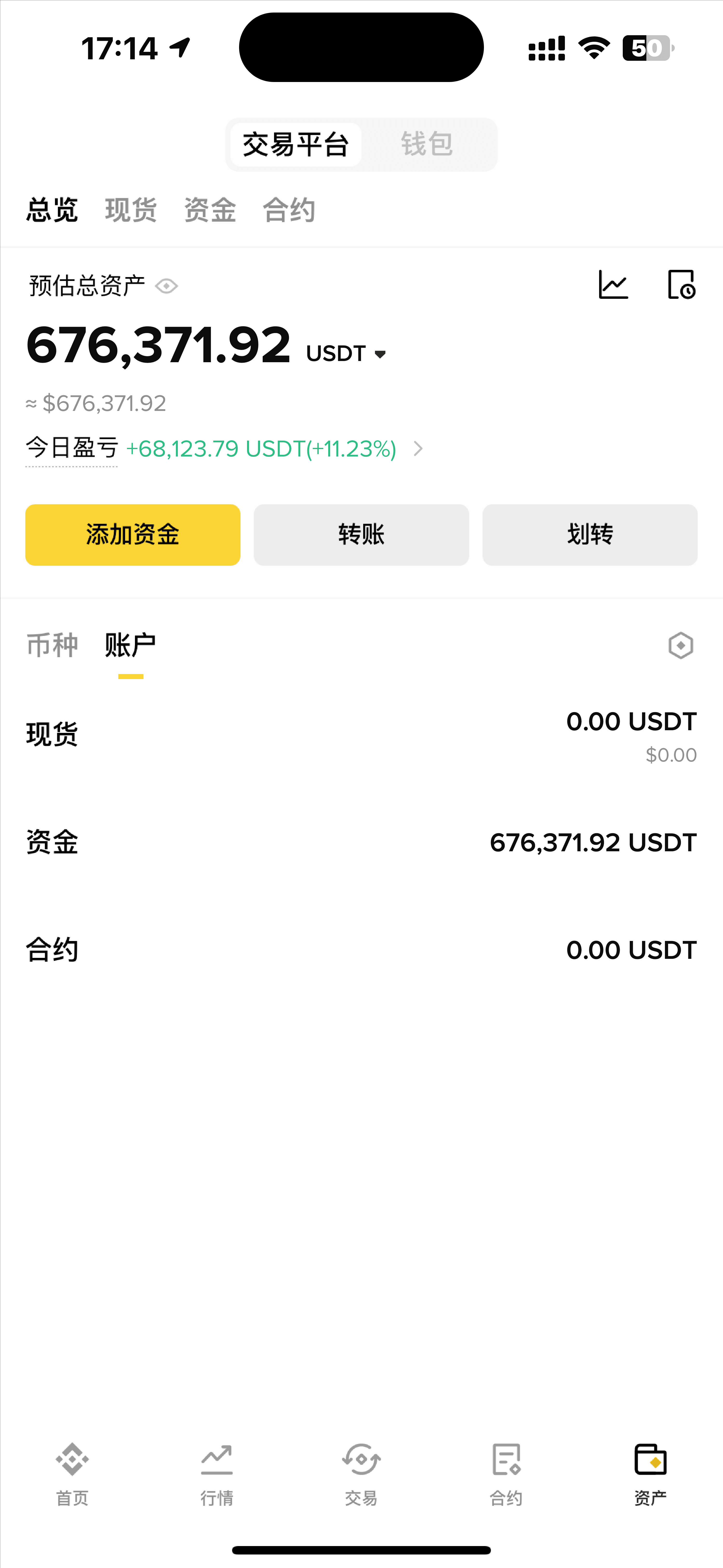Tap the 划转 button
Screen dimensions: 723x1568
click(x=590, y=534)
